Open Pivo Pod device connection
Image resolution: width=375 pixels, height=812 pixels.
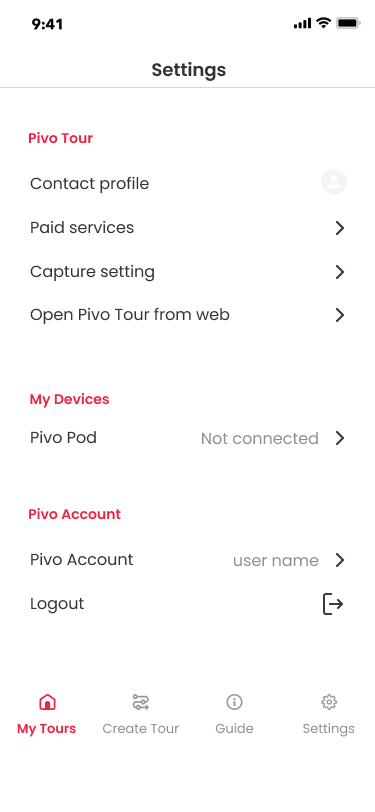click(188, 438)
